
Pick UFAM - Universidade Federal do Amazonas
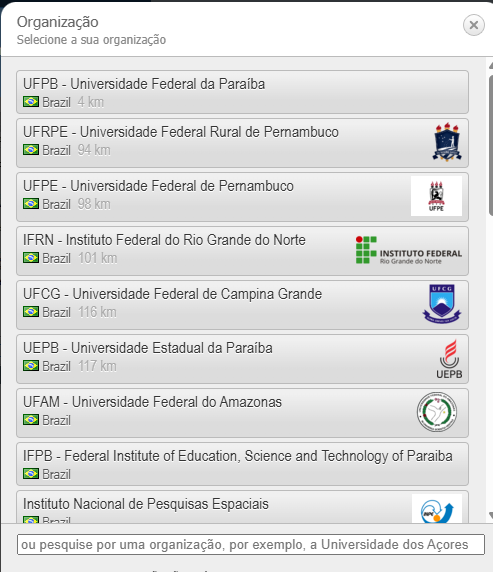[x=242, y=413]
